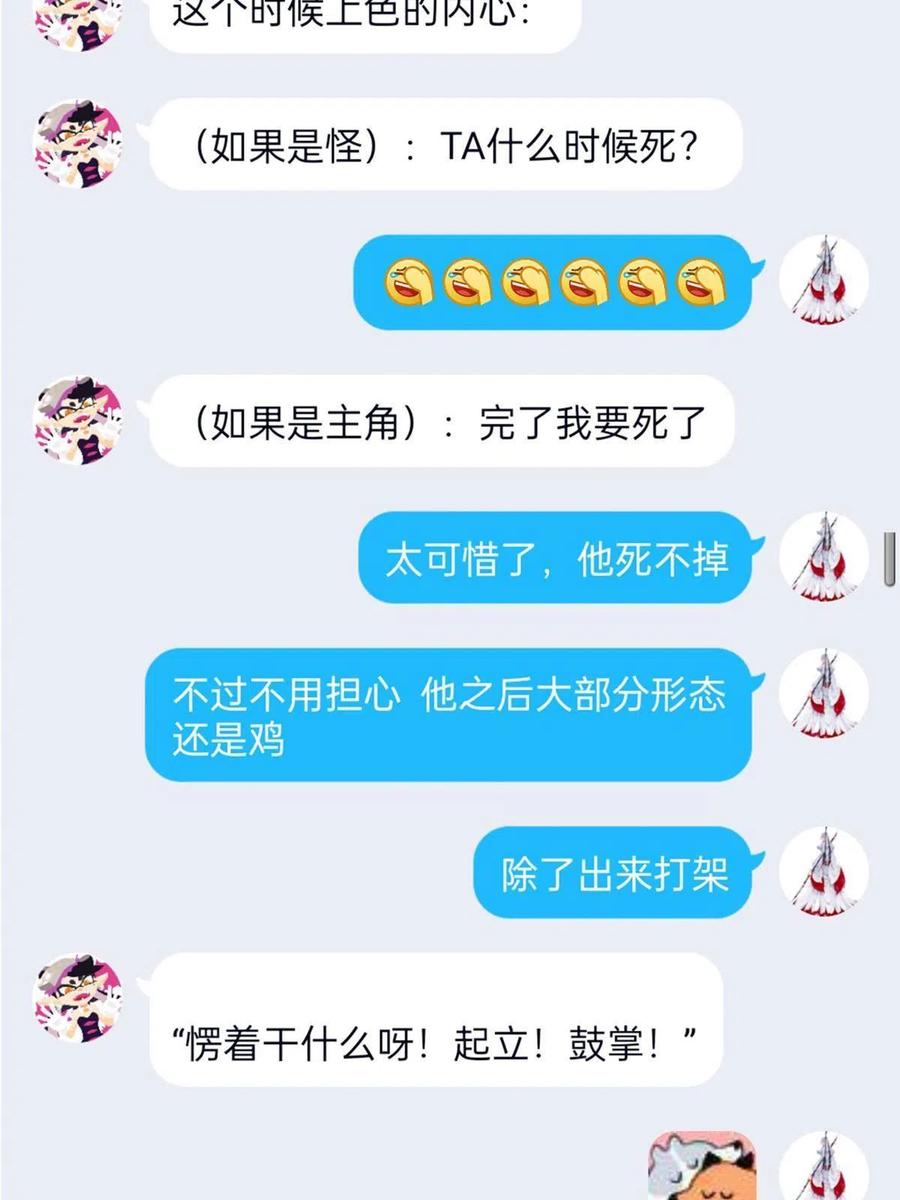Open avatar next to "除了出来打架" bubble
This screenshot has width=900, height=1200.
click(x=824, y=872)
